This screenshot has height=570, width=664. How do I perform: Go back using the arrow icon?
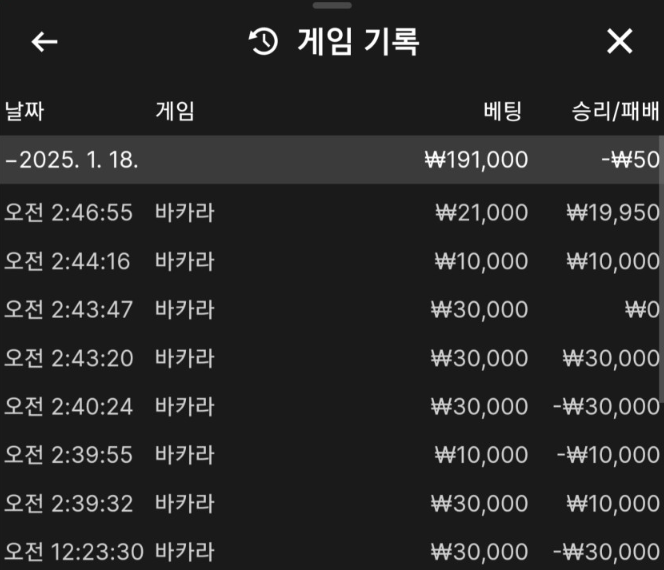45,42
